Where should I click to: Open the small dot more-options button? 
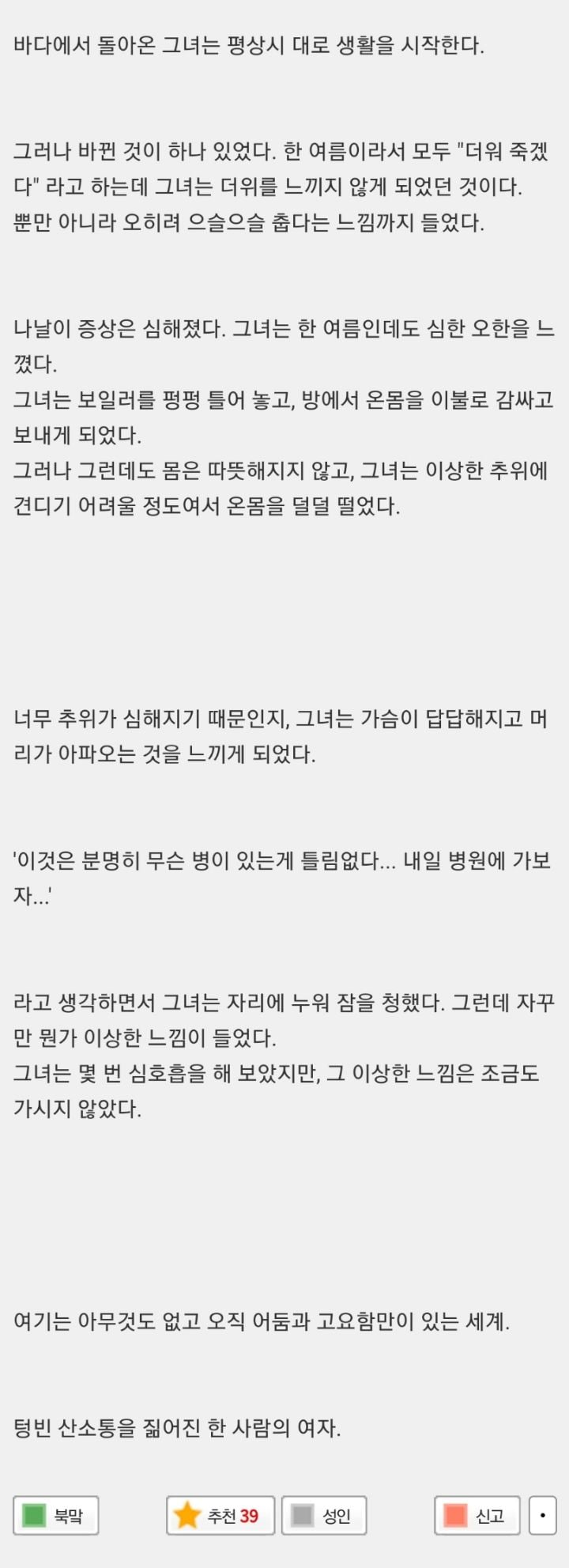(x=542, y=1515)
